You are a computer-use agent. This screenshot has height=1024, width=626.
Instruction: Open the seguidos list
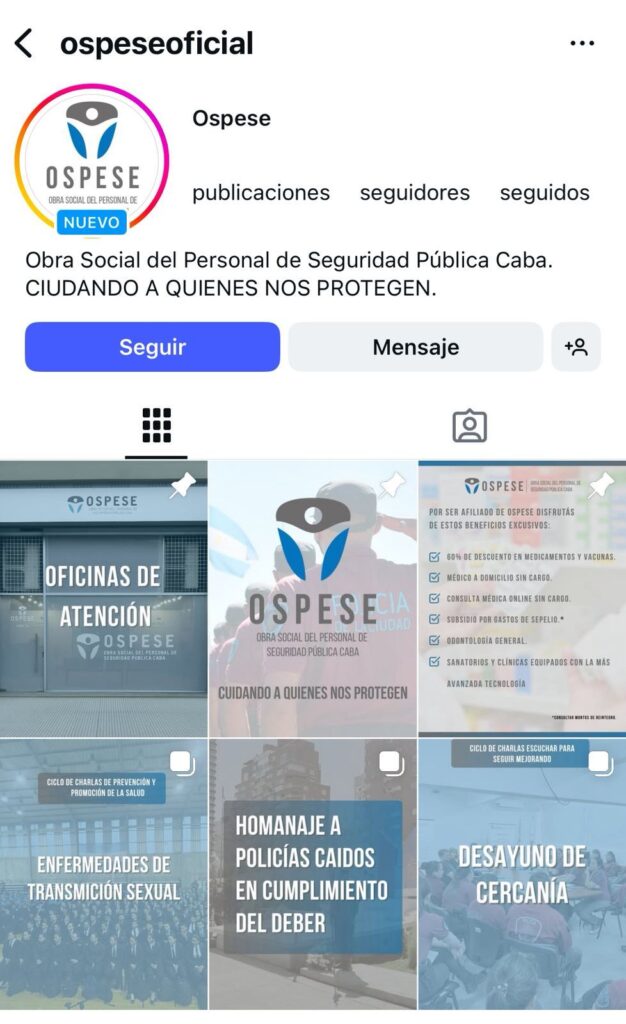click(544, 192)
